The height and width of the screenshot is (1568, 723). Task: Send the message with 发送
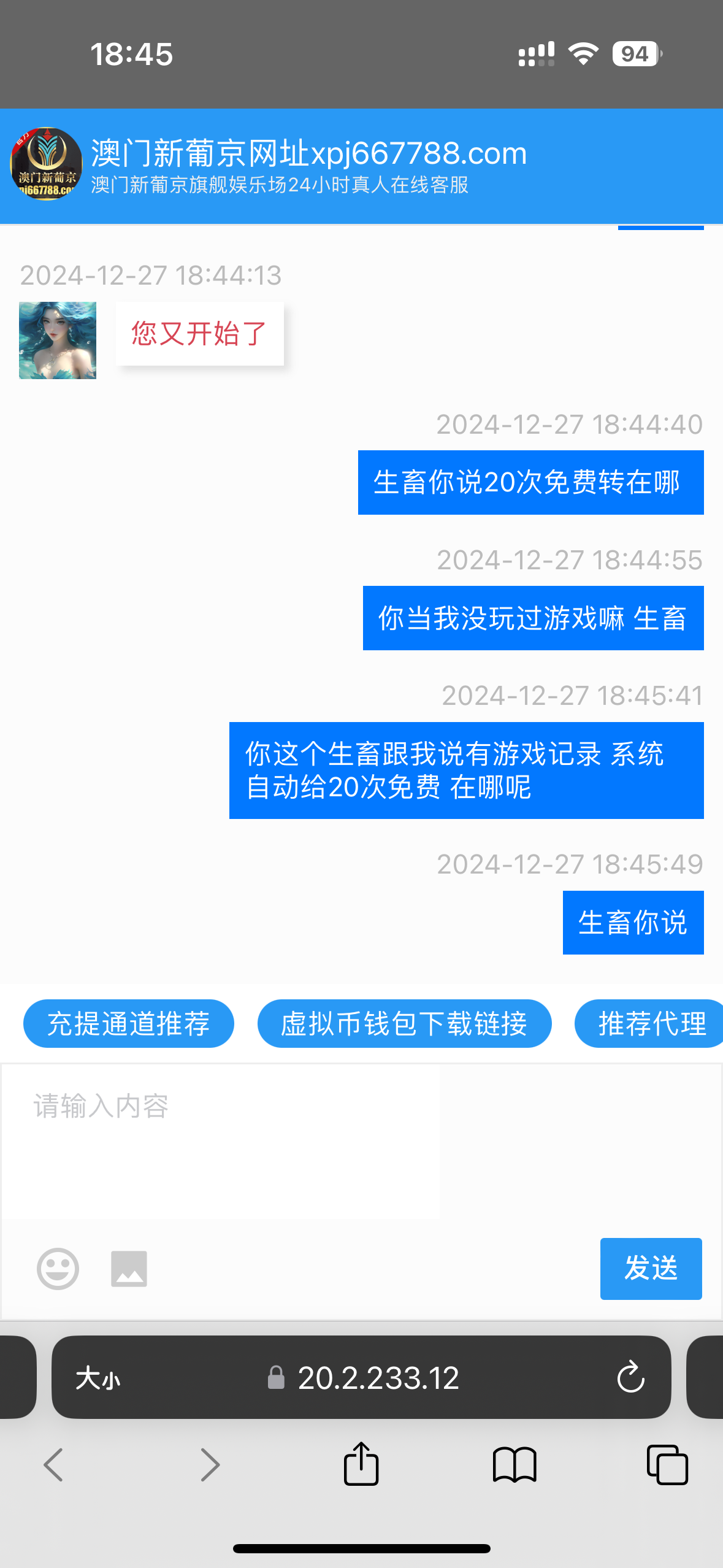click(651, 1269)
